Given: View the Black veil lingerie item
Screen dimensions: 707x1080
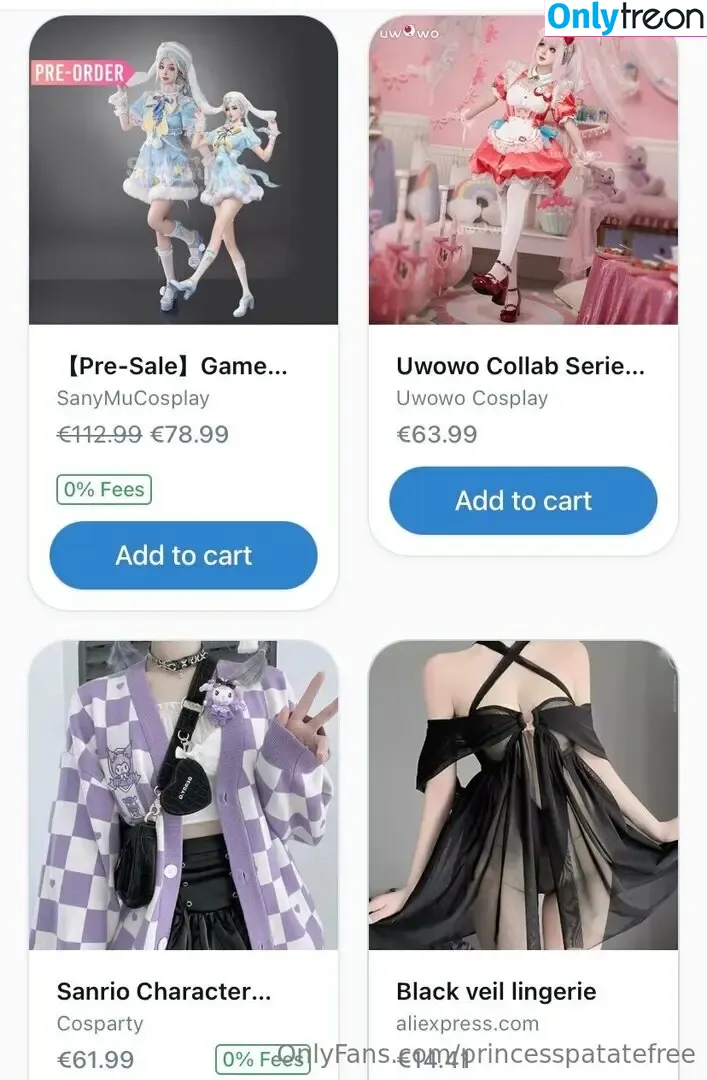Looking at the screenshot, I should [x=523, y=795].
